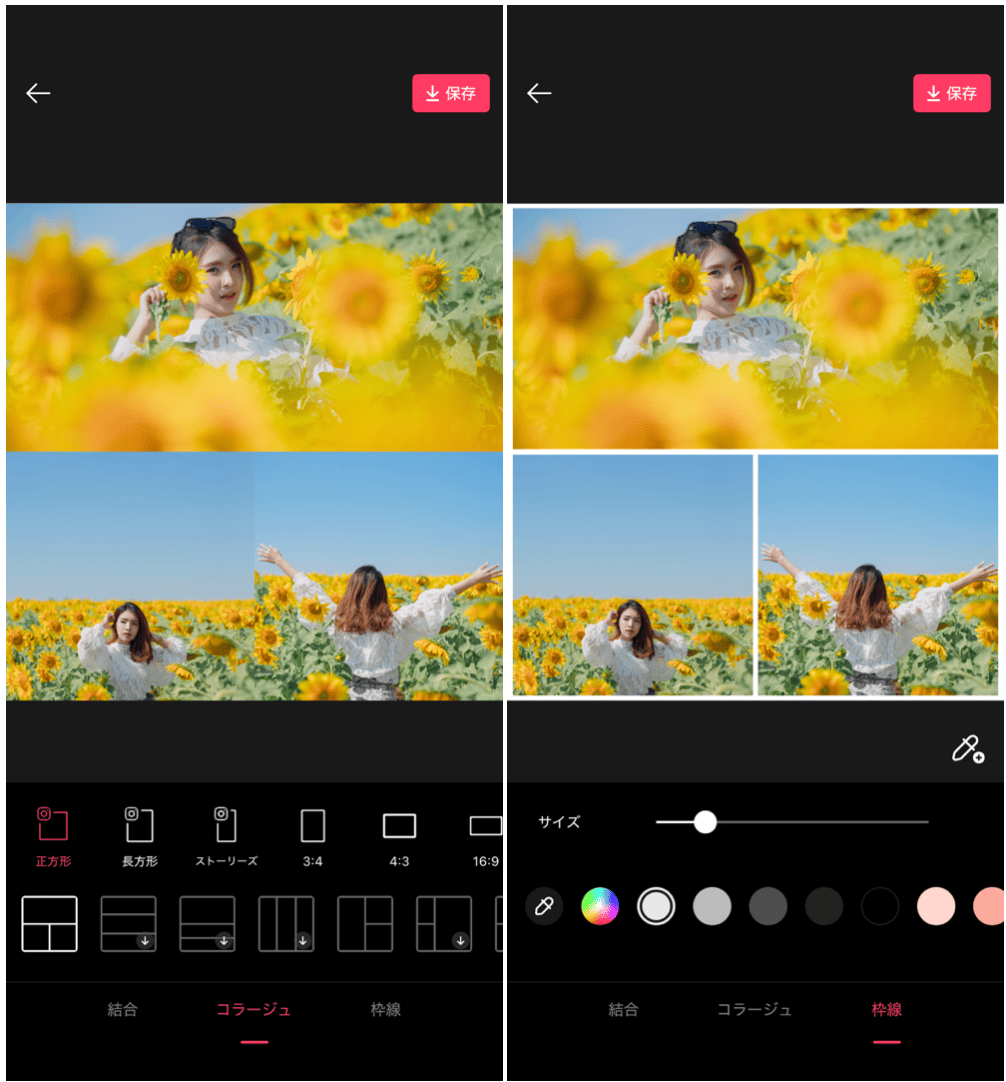Choose the three vertical columns layout
1006x1082 pixels.
click(x=286, y=923)
